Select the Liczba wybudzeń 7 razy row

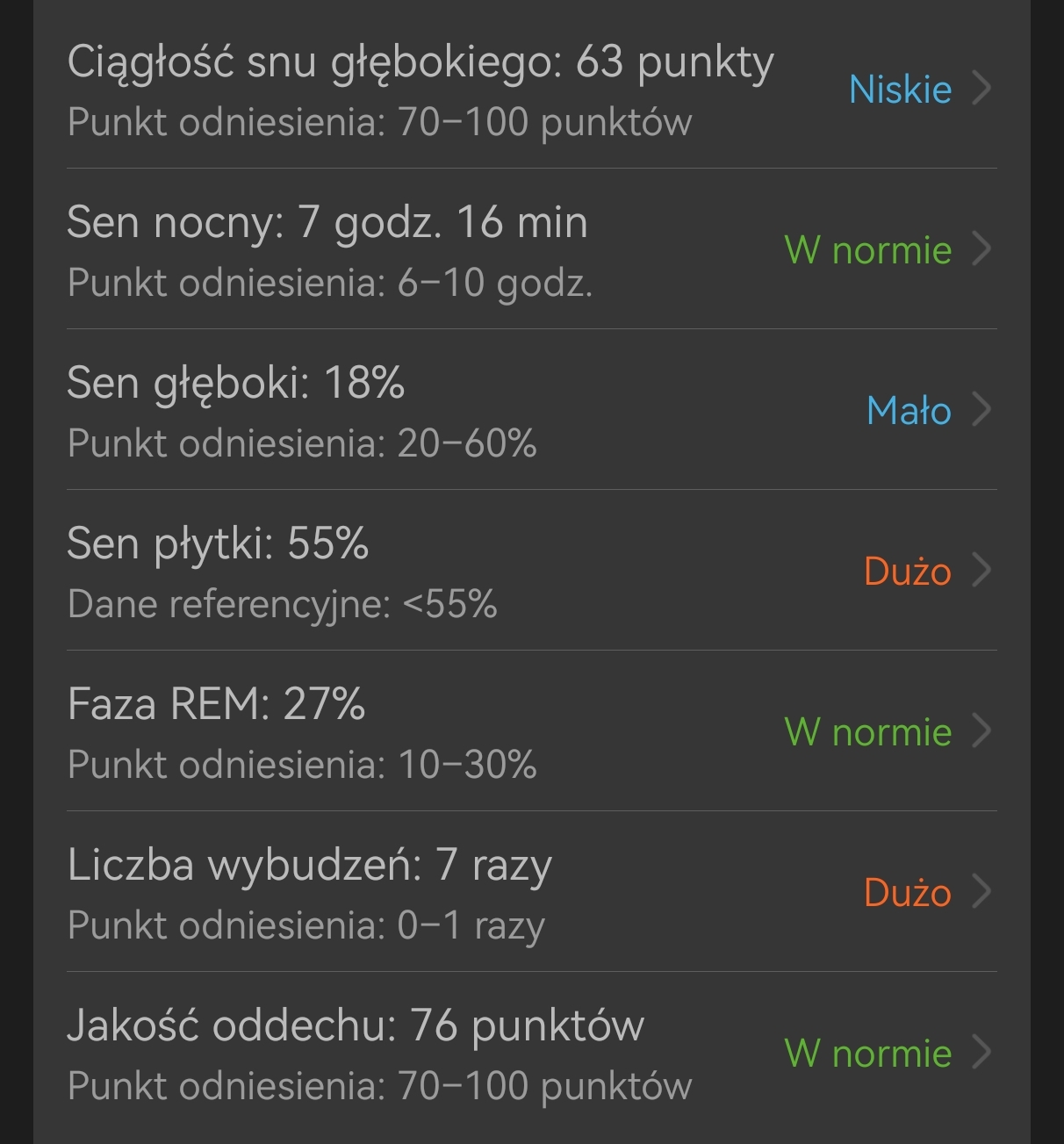pyautogui.click(x=531, y=893)
